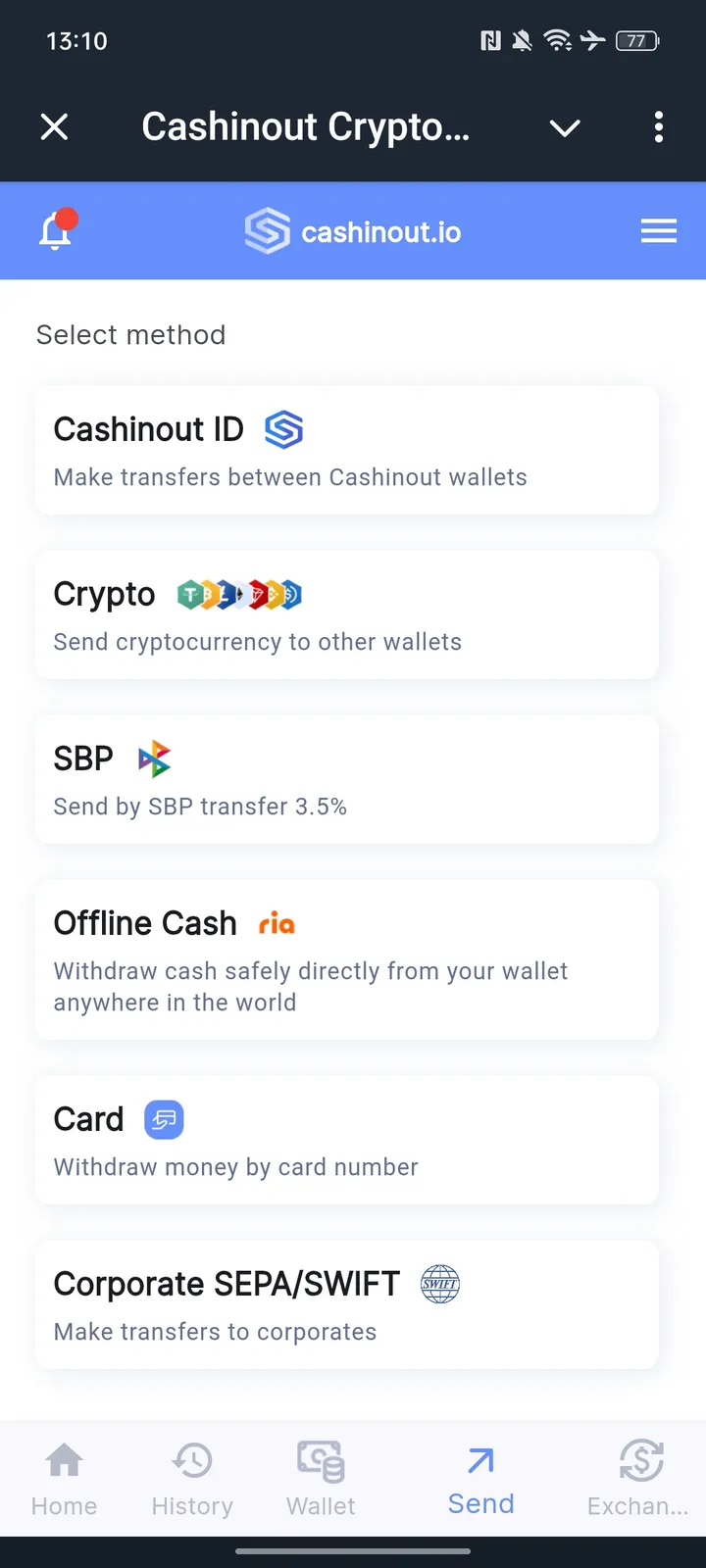Tap the Wallet cash icon

click(320, 1459)
